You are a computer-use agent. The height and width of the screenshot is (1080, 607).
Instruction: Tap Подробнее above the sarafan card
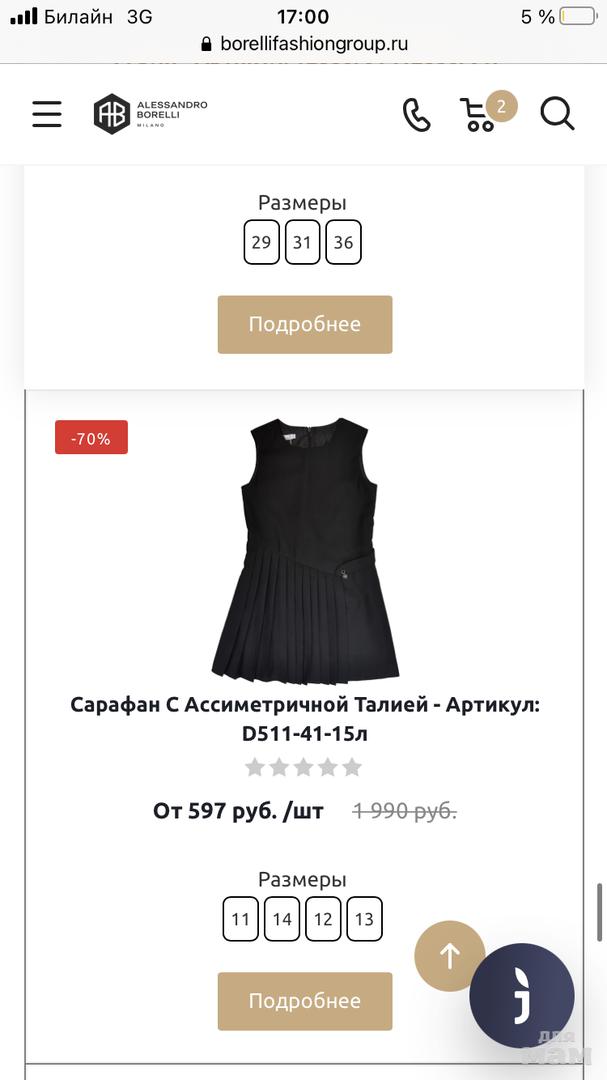tap(305, 324)
